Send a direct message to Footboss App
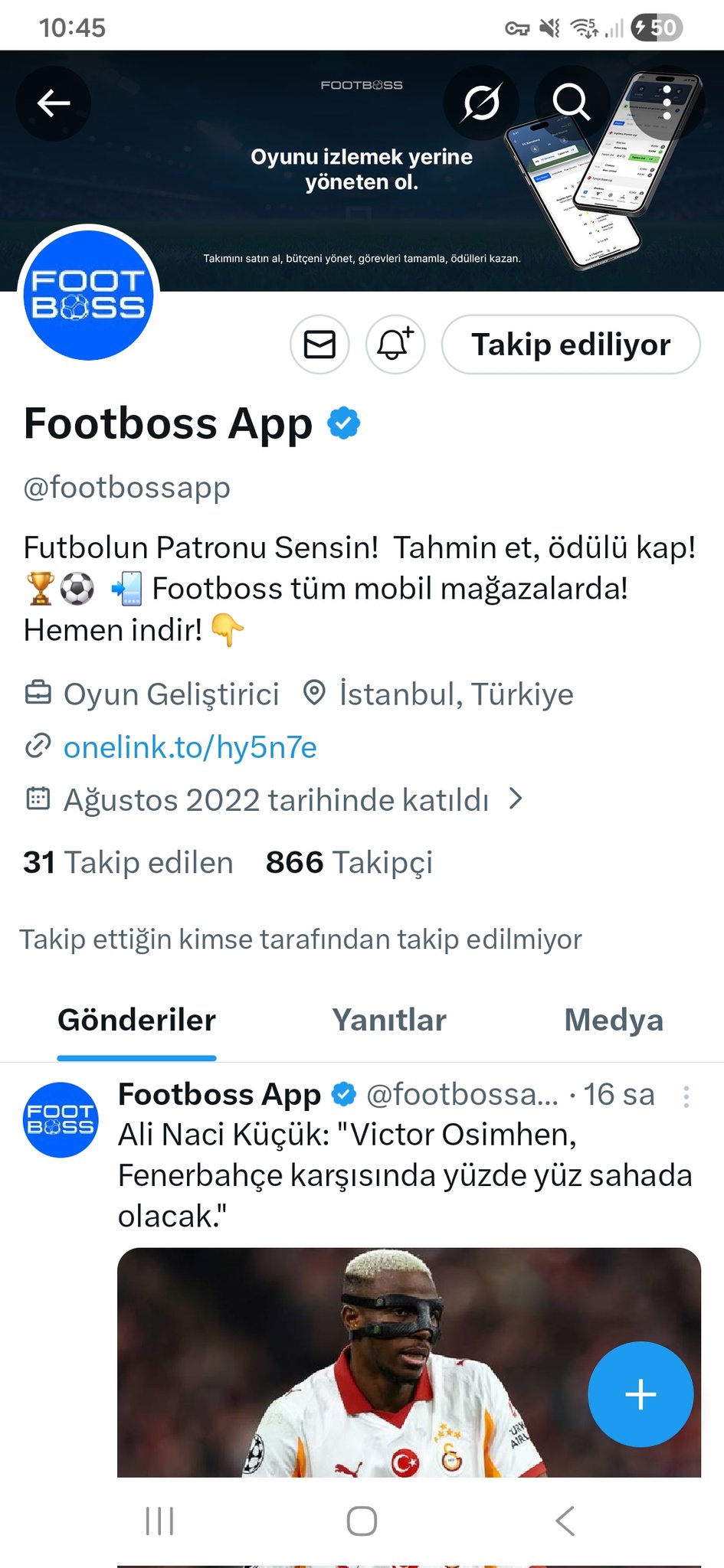Image resolution: width=724 pixels, height=1568 pixels. pos(319,345)
